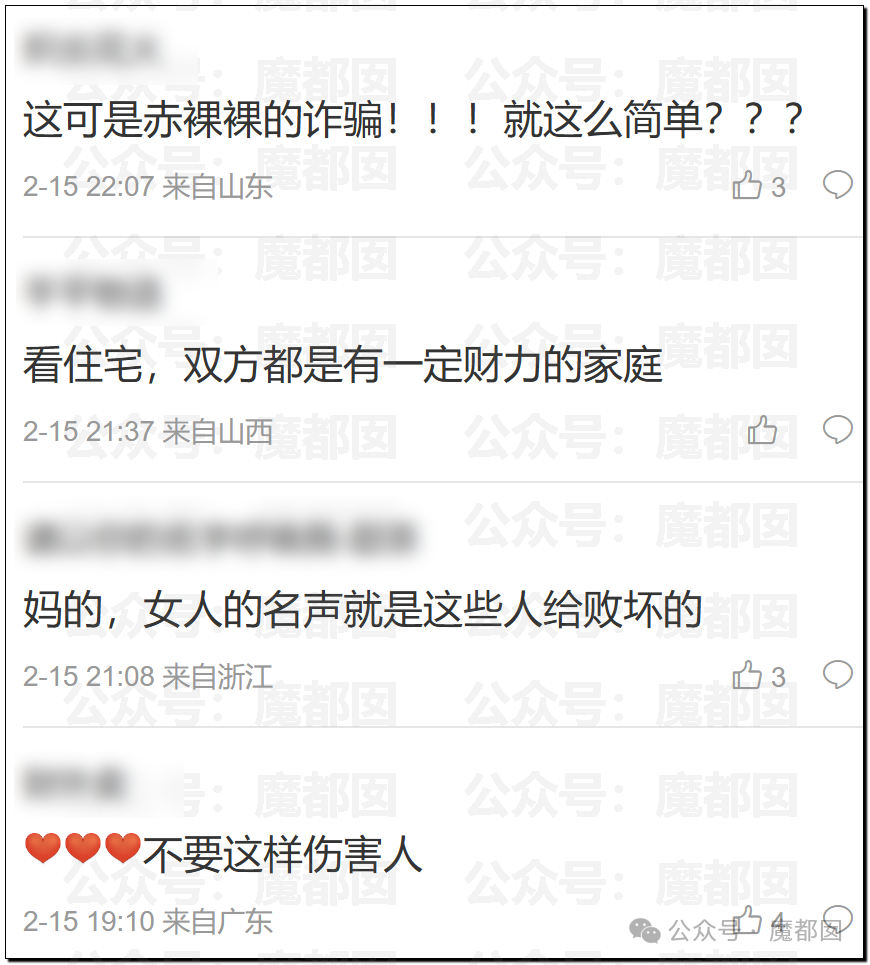Like the comment about 女人的名声
Screen dimensions: 870x965
(x=748, y=676)
